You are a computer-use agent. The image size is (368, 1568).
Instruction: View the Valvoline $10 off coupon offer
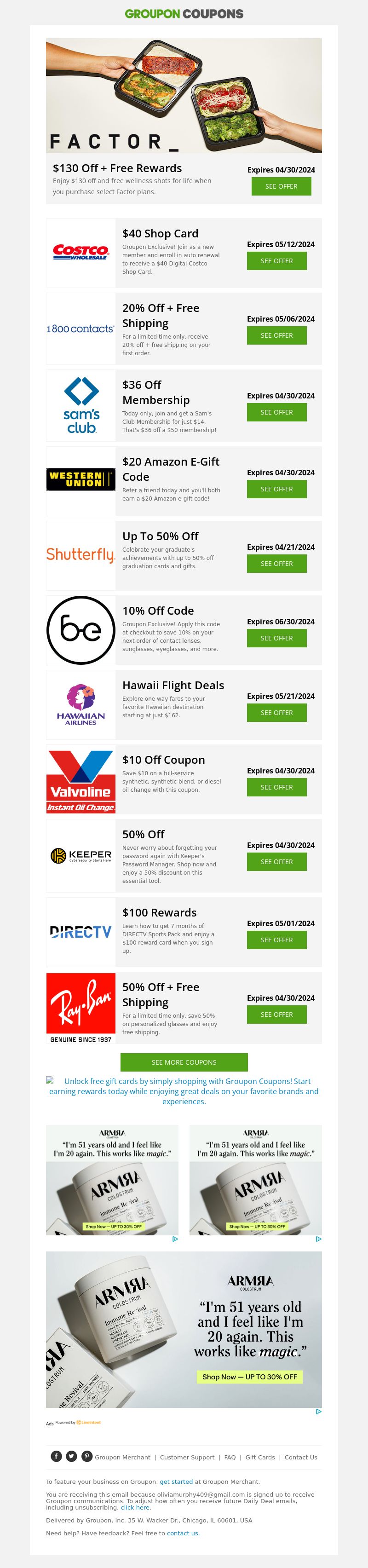(276, 787)
